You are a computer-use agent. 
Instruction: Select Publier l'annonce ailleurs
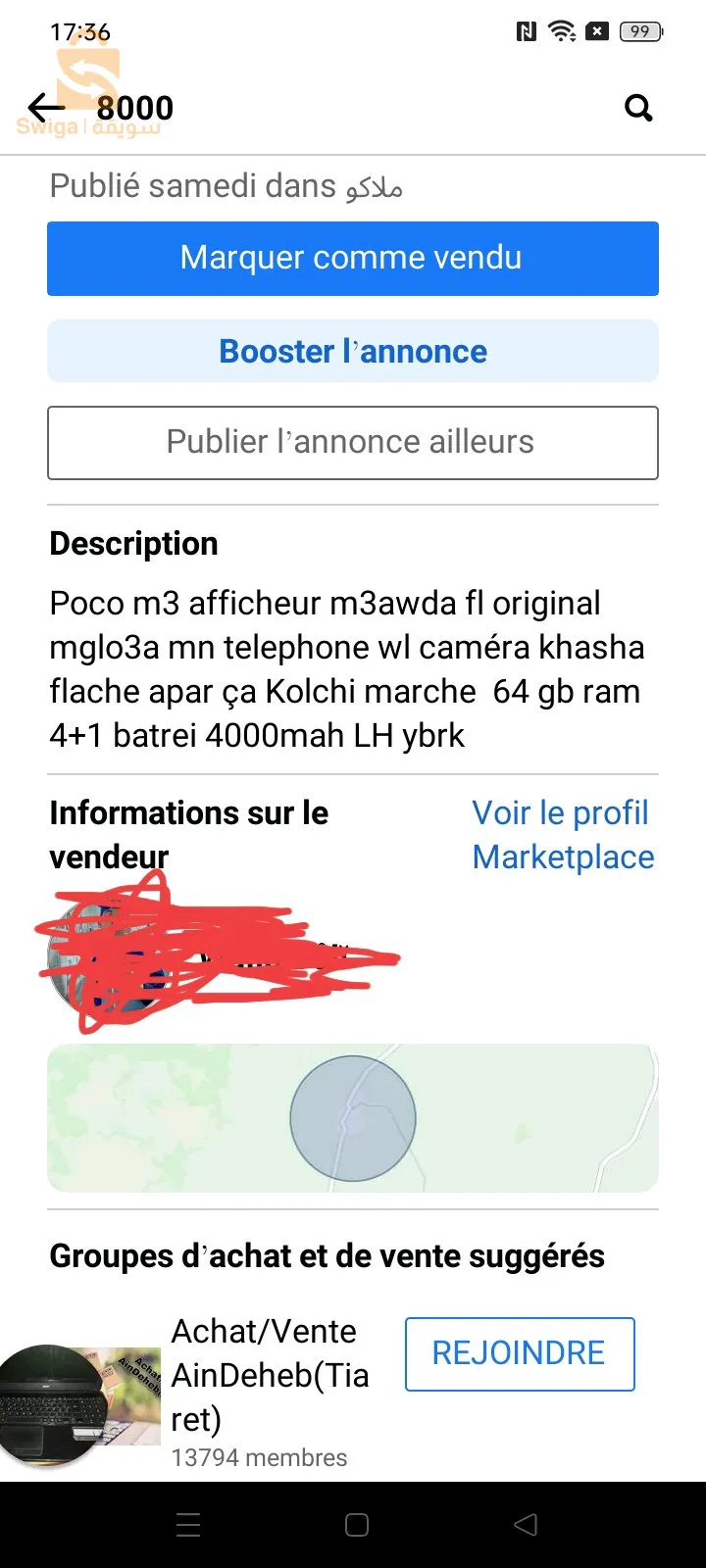(x=353, y=443)
